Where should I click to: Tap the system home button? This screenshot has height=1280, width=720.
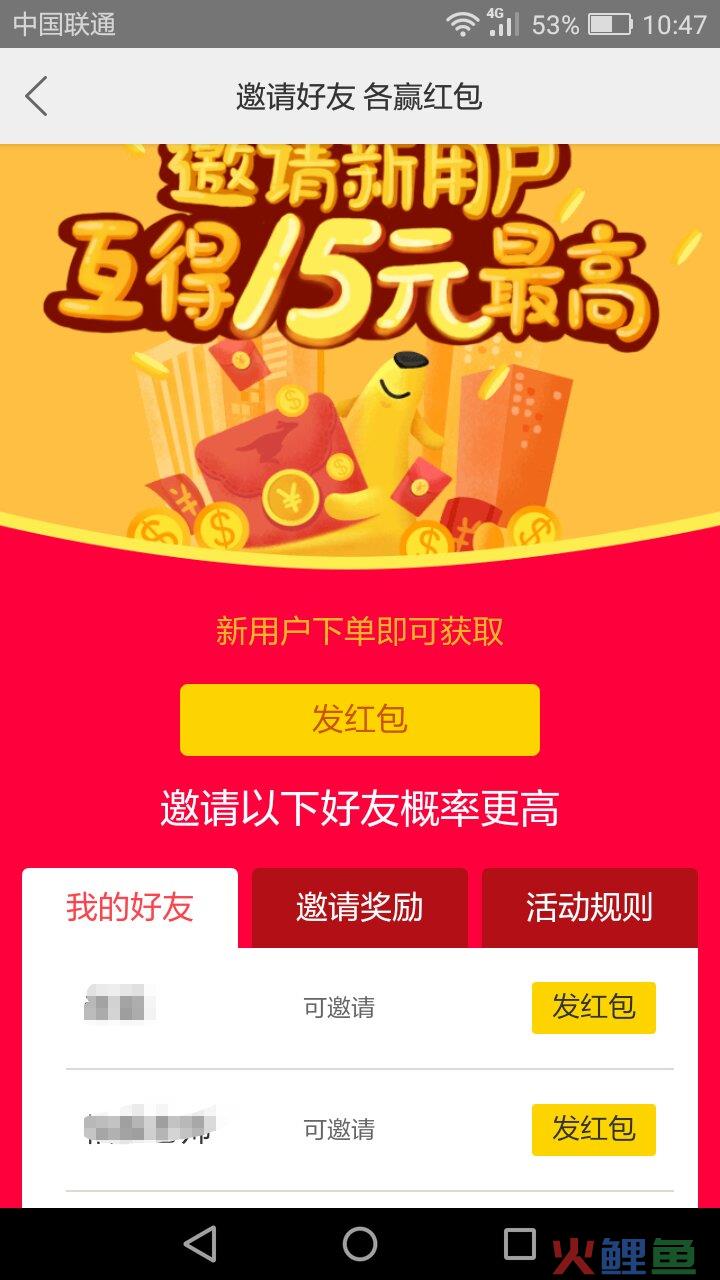[x=360, y=1244]
